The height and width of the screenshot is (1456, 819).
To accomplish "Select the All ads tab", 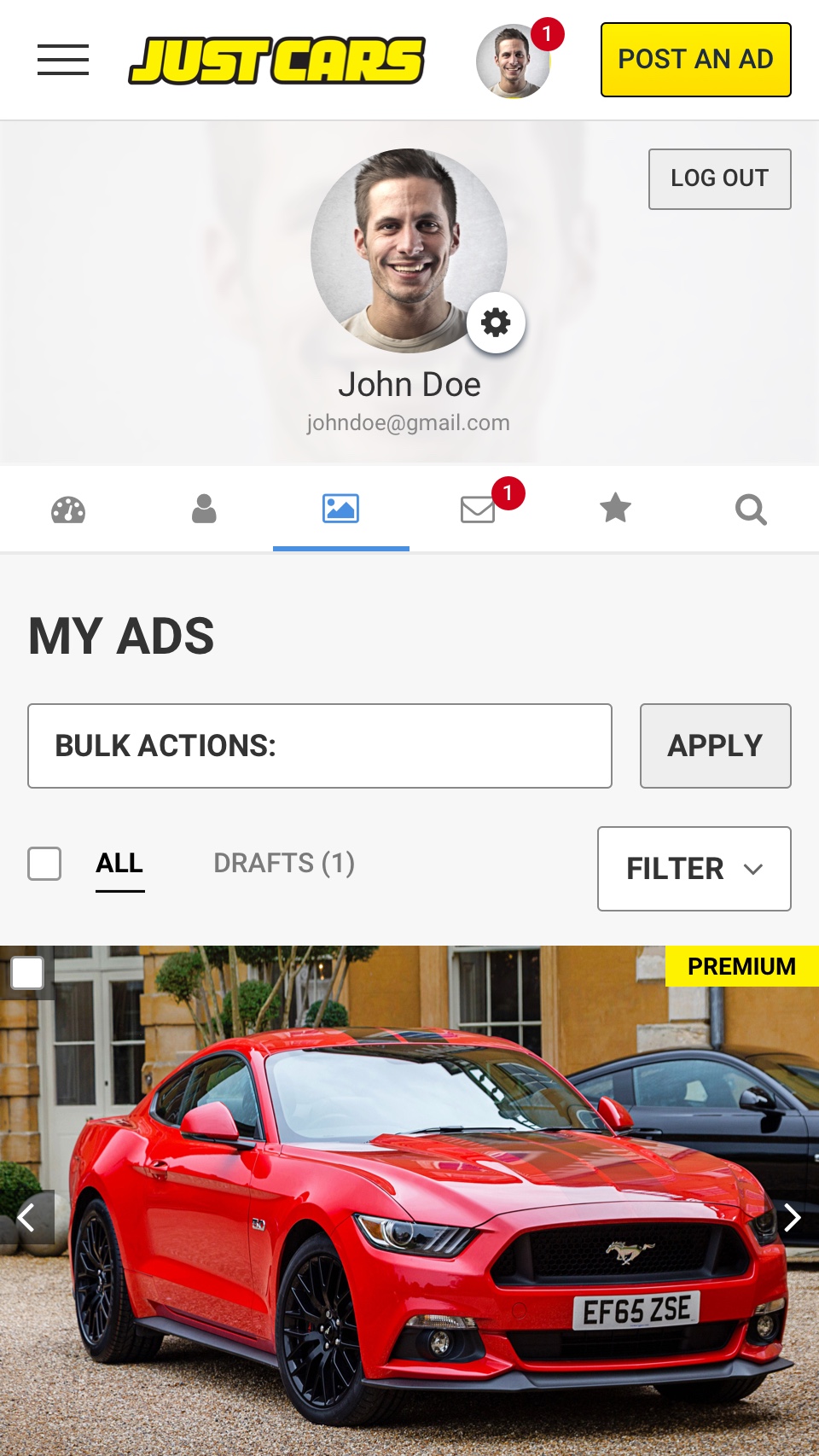I will (x=119, y=865).
